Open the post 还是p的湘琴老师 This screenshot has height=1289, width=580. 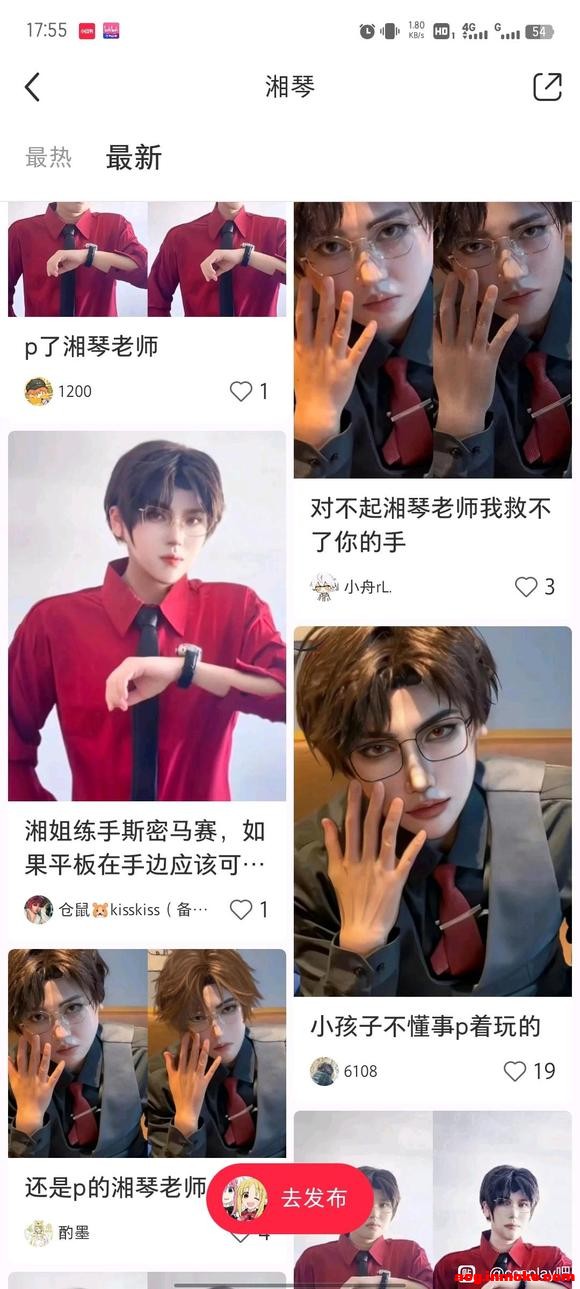pos(116,1187)
